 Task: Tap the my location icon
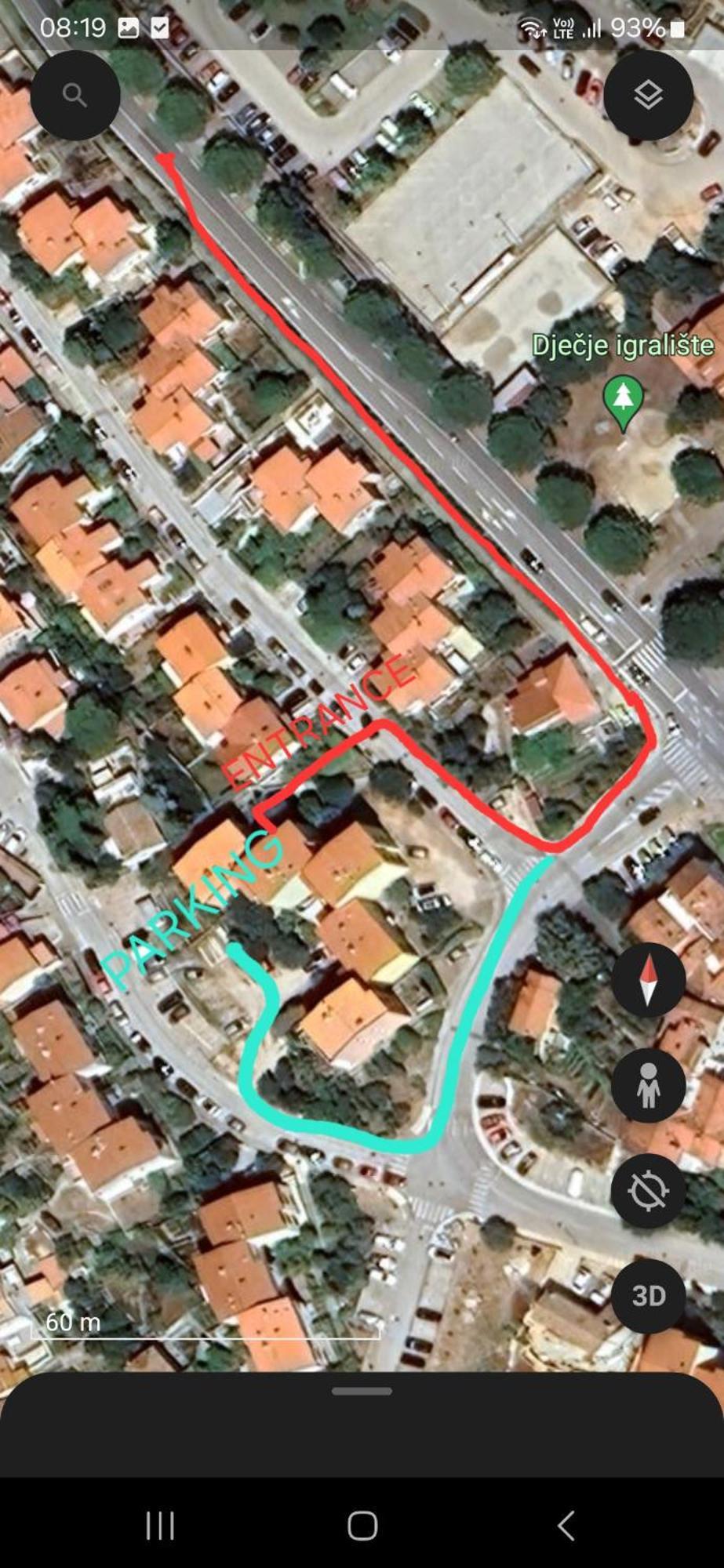(x=648, y=1190)
